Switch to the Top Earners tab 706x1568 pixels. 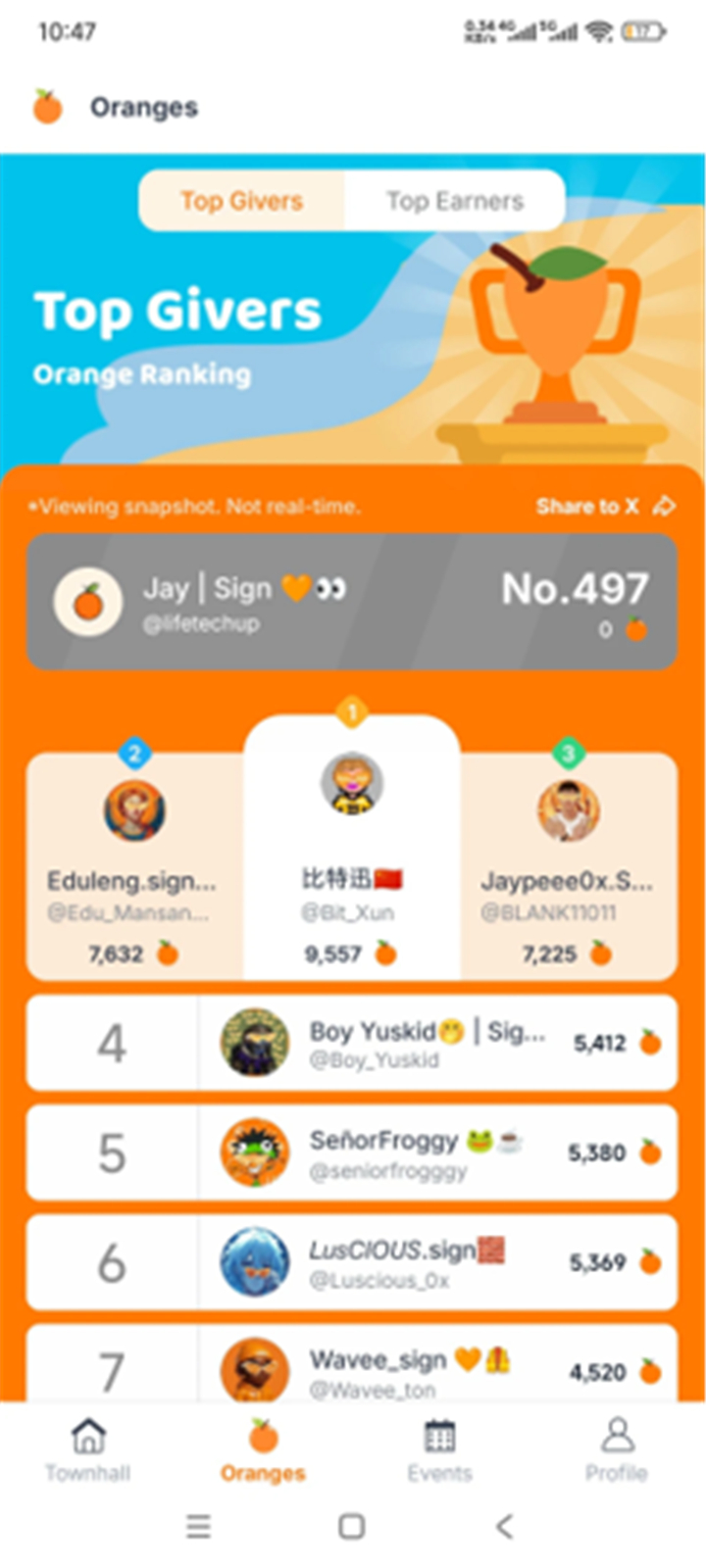[x=455, y=201]
